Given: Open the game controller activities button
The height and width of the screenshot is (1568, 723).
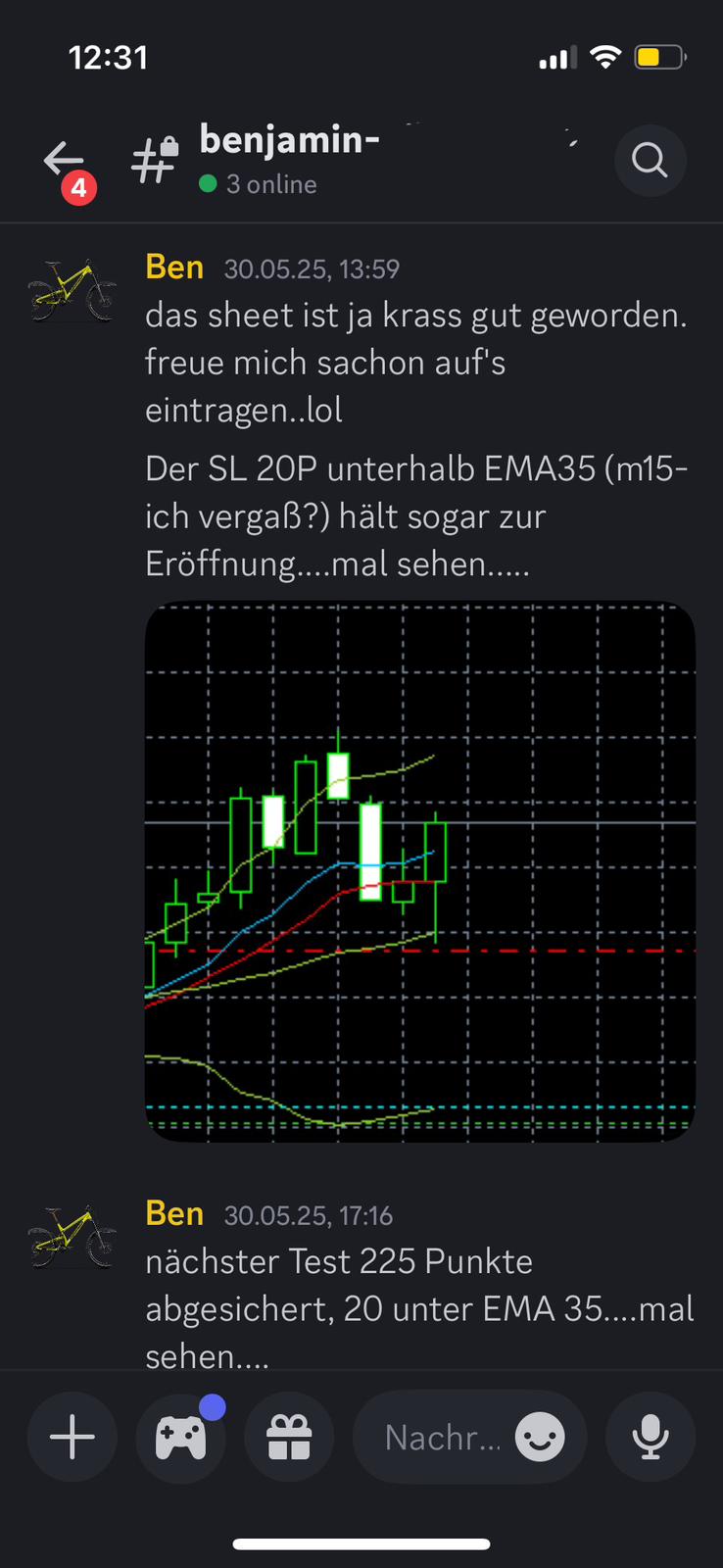Looking at the screenshot, I should click(x=181, y=1438).
